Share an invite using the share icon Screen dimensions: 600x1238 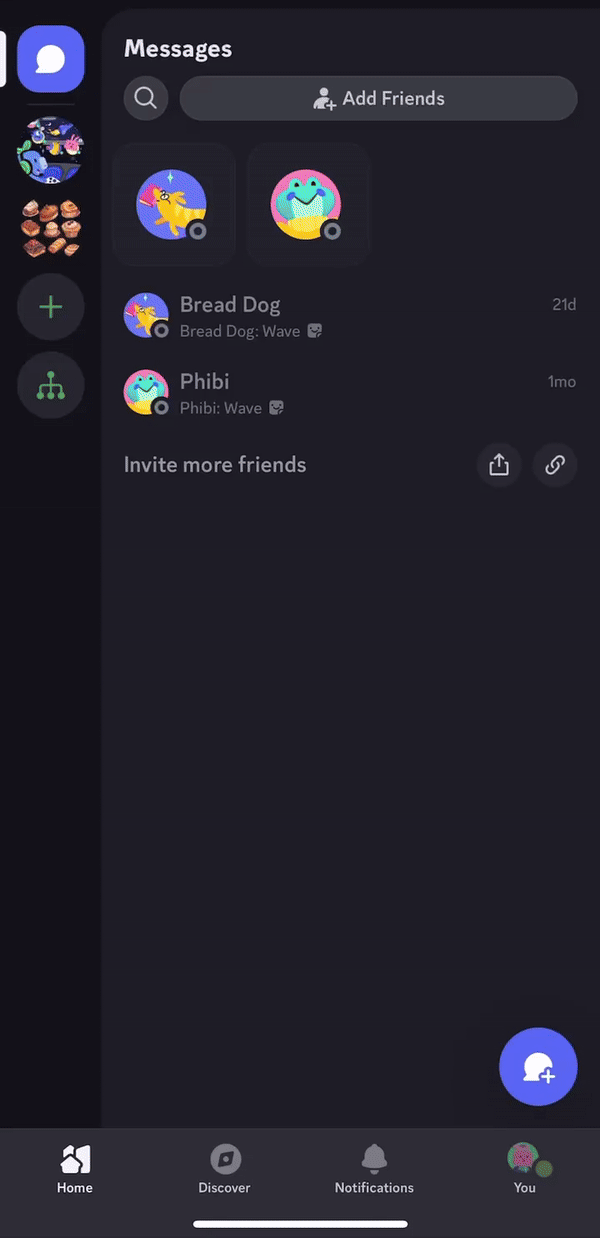tap(499, 465)
